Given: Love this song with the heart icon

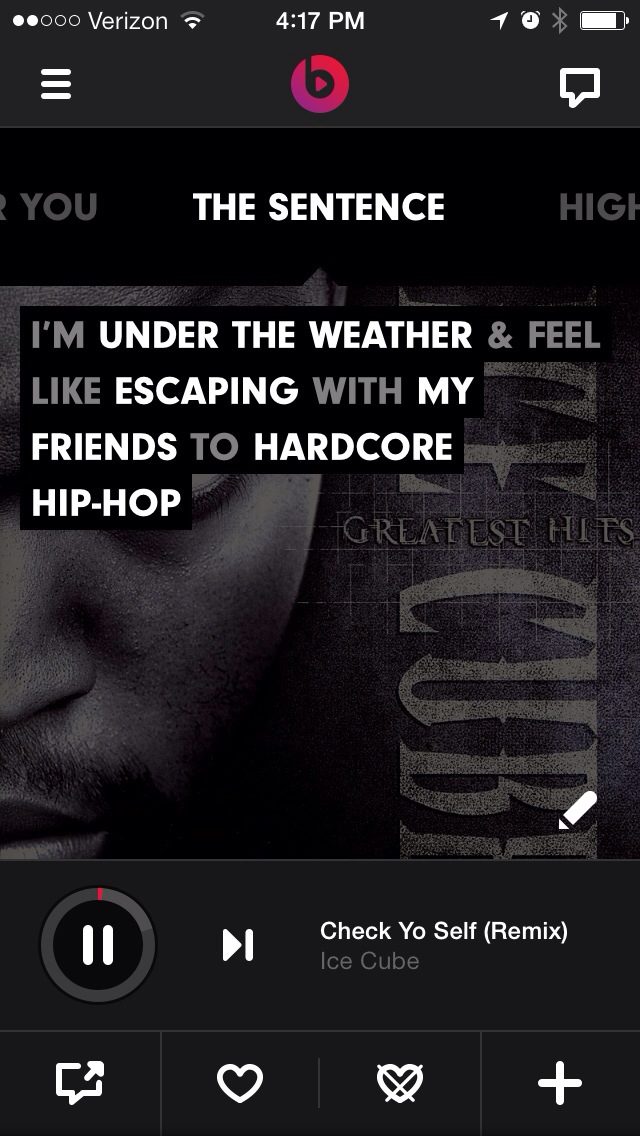Looking at the screenshot, I should point(240,1083).
